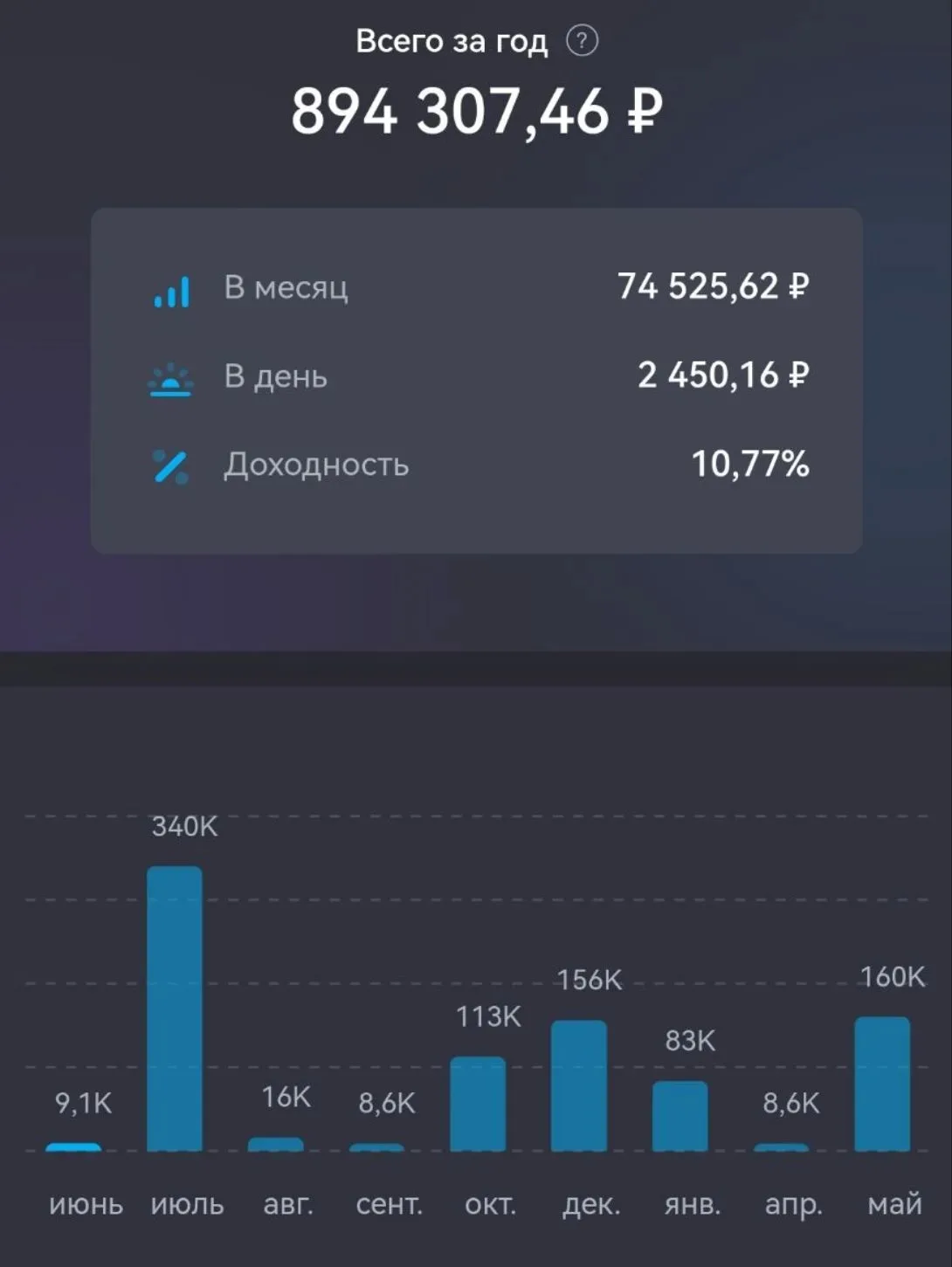Open the help icon beside Всего за год
Screen dimensions: 952x1267
tap(583, 40)
